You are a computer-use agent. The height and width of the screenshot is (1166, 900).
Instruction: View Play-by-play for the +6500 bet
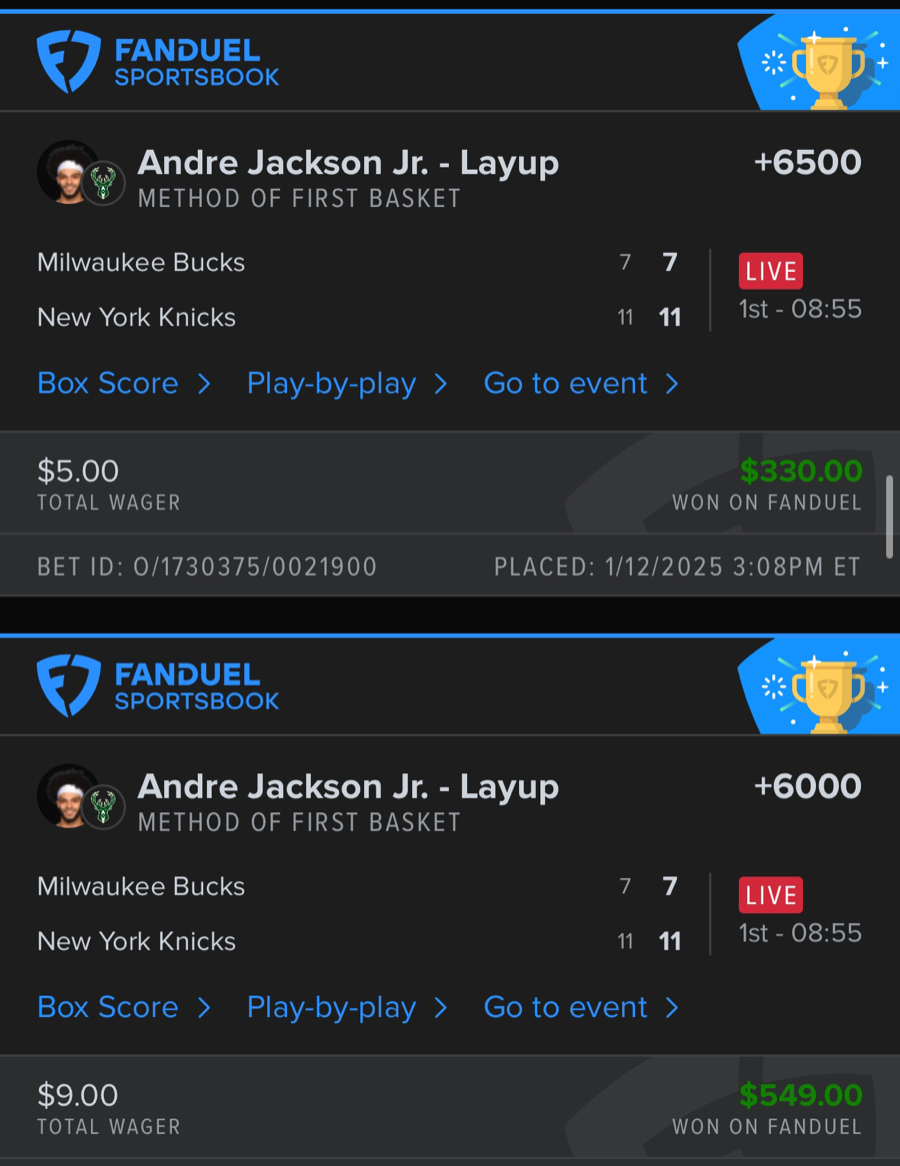(x=346, y=384)
